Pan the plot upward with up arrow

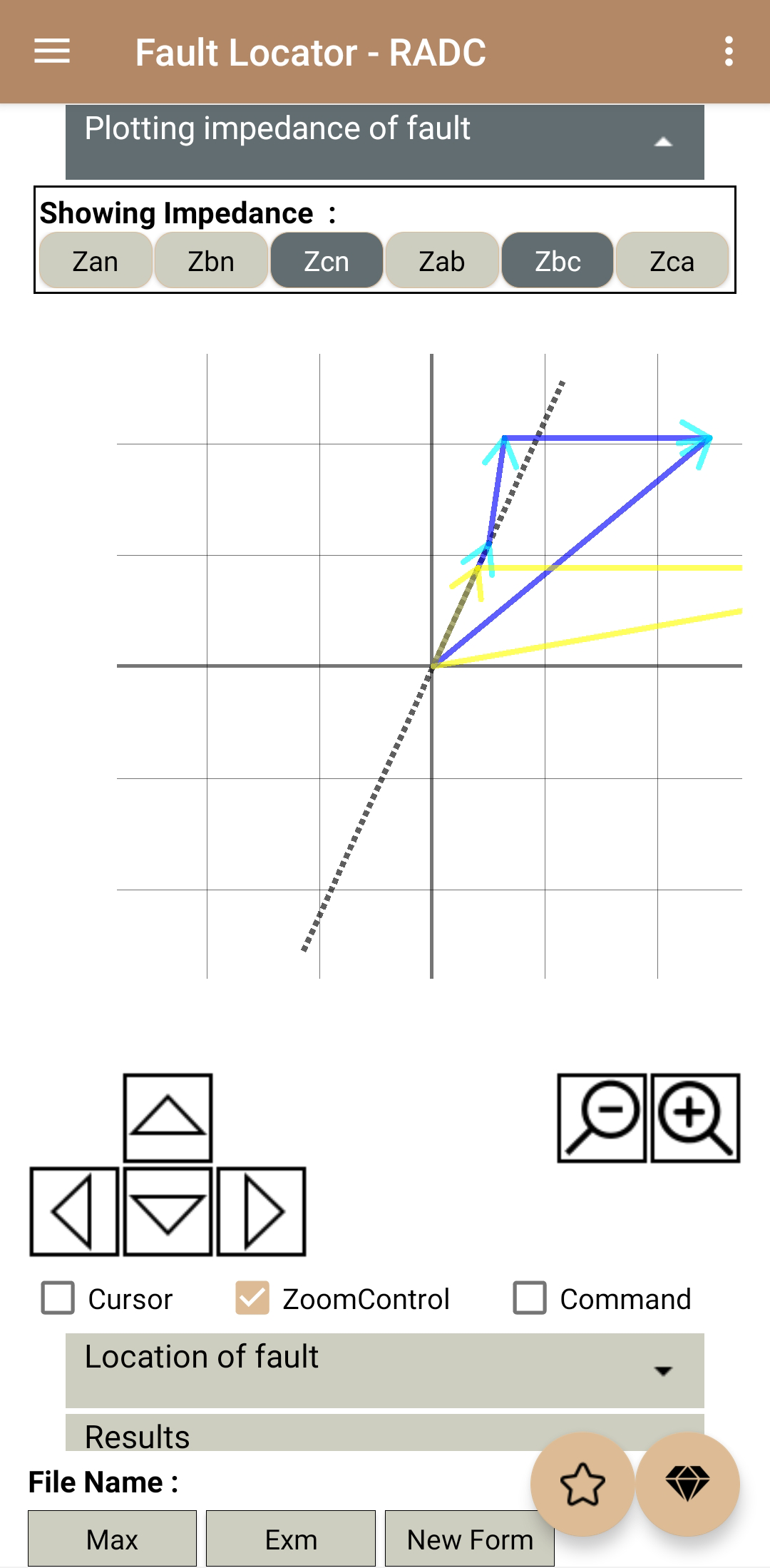click(168, 1118)
